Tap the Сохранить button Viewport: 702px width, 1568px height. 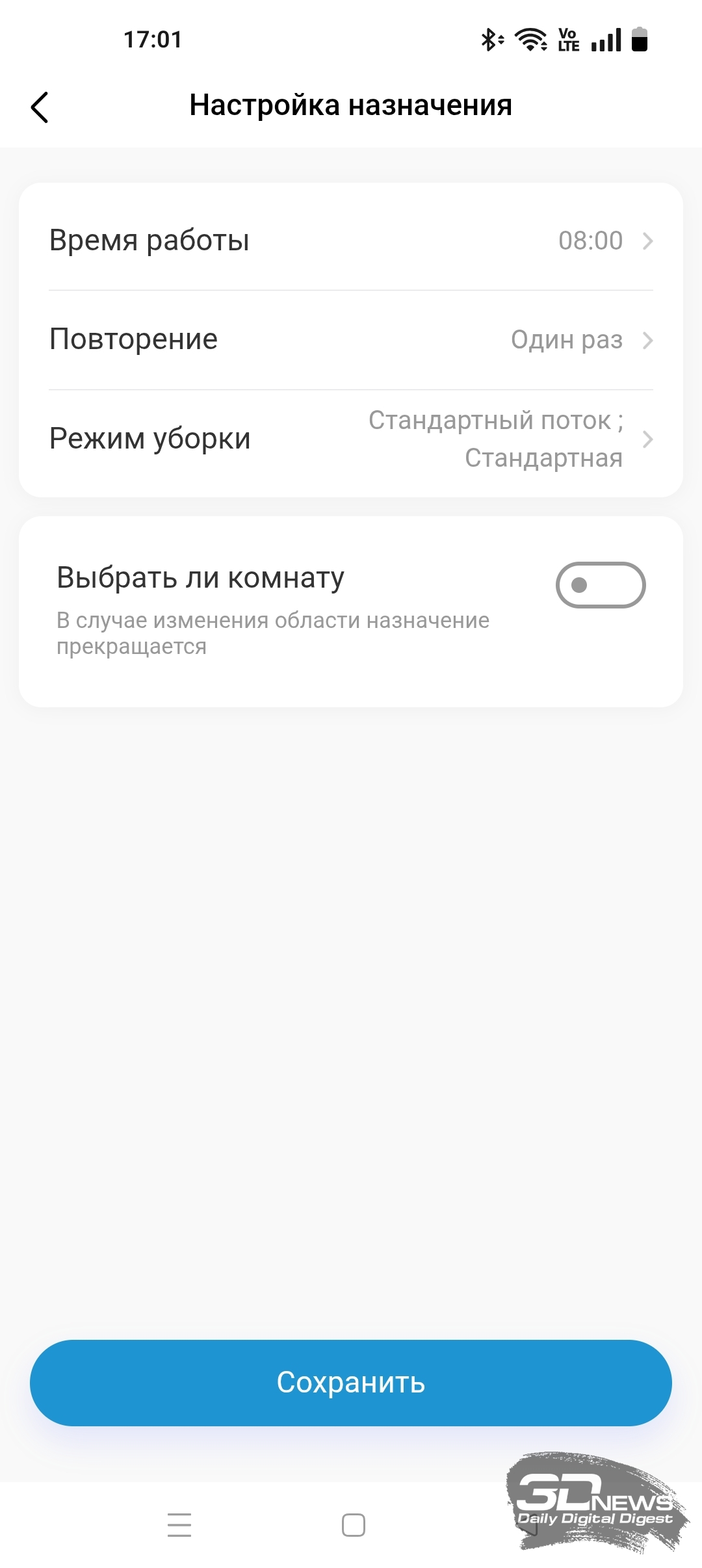[x=351, y=1383]
